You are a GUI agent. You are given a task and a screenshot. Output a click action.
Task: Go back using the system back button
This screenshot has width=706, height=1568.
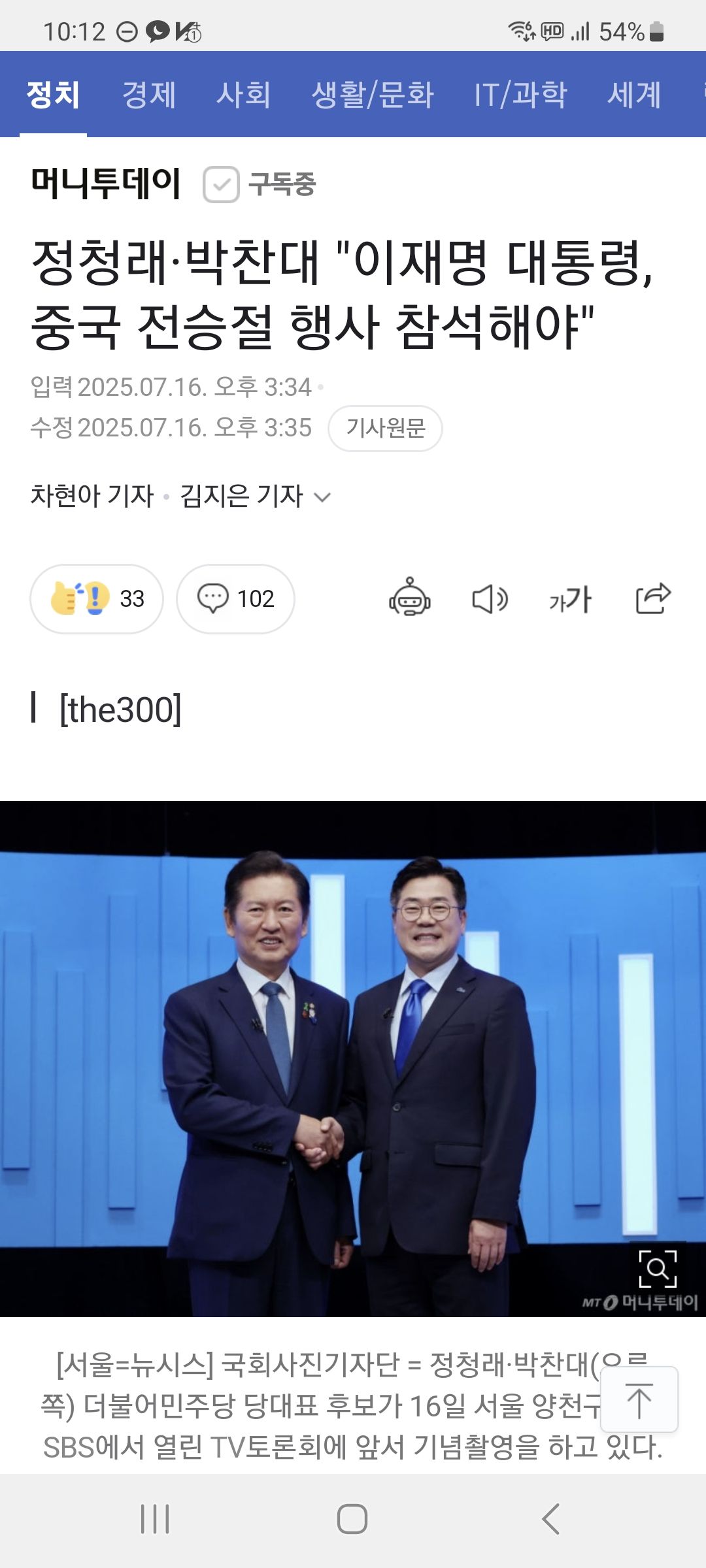551,1519
